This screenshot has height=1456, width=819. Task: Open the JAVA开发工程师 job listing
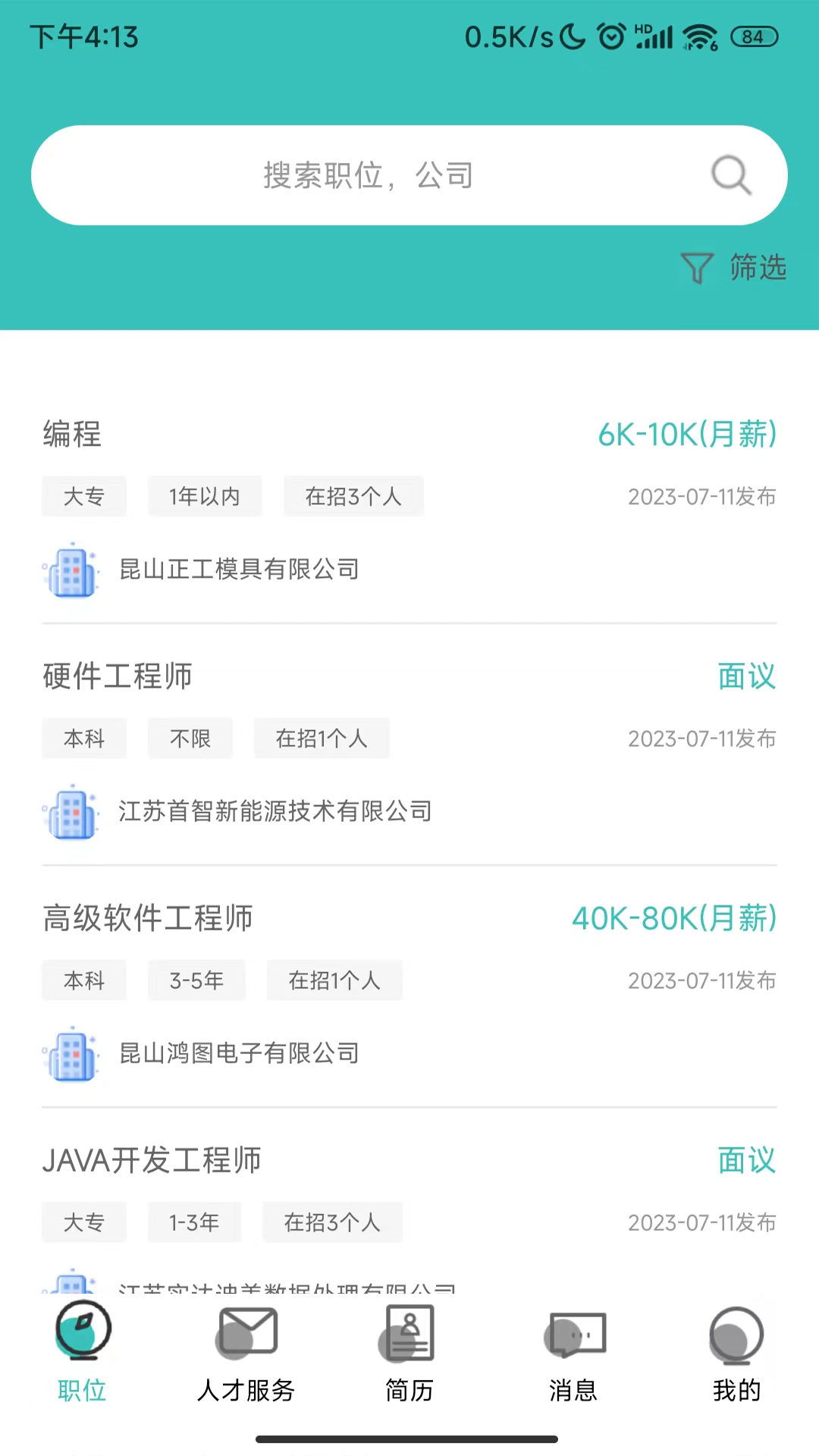pyautogui.click(x=409, y=1191)
